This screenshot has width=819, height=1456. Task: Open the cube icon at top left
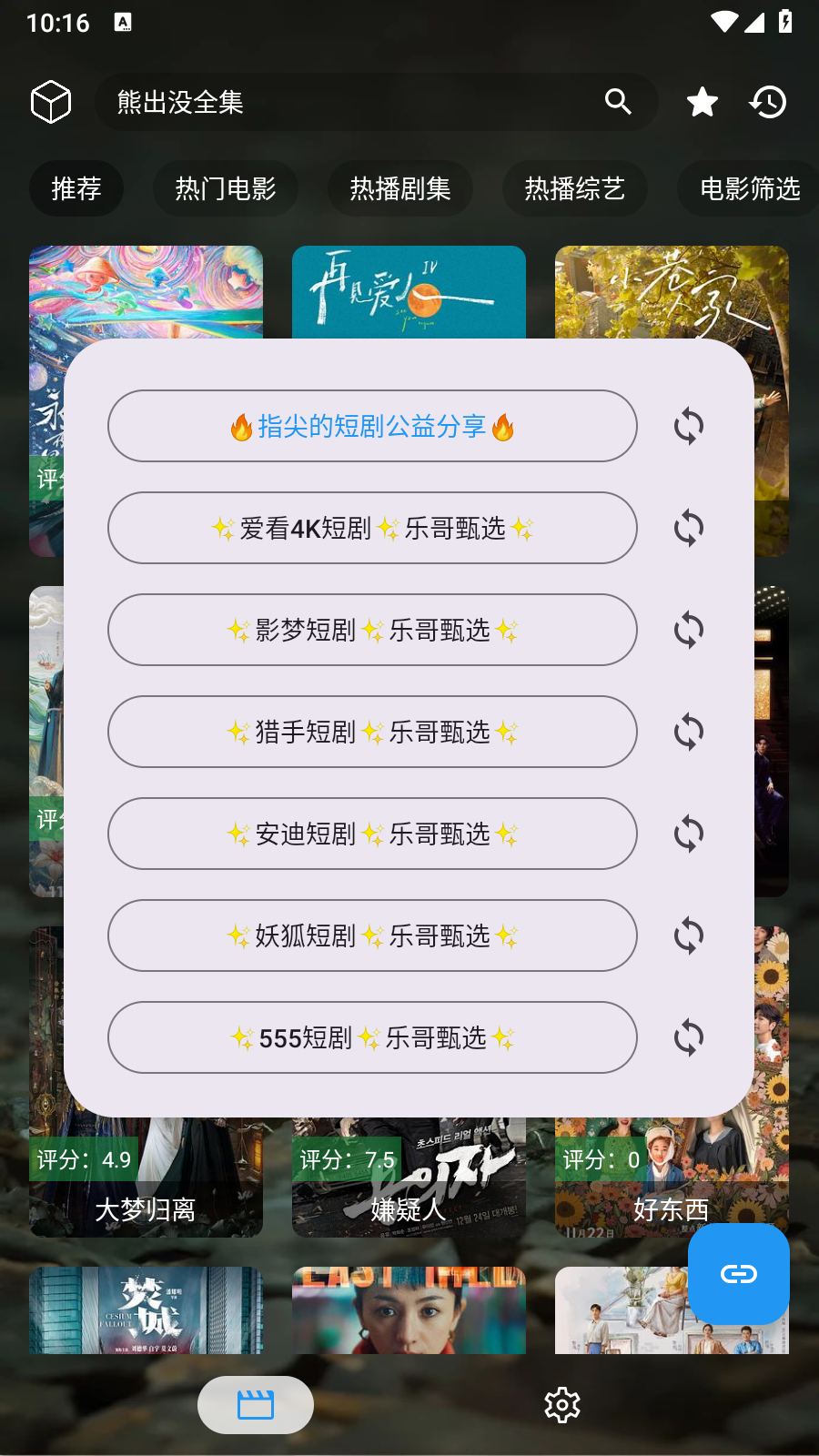click(x=51, y=101)
